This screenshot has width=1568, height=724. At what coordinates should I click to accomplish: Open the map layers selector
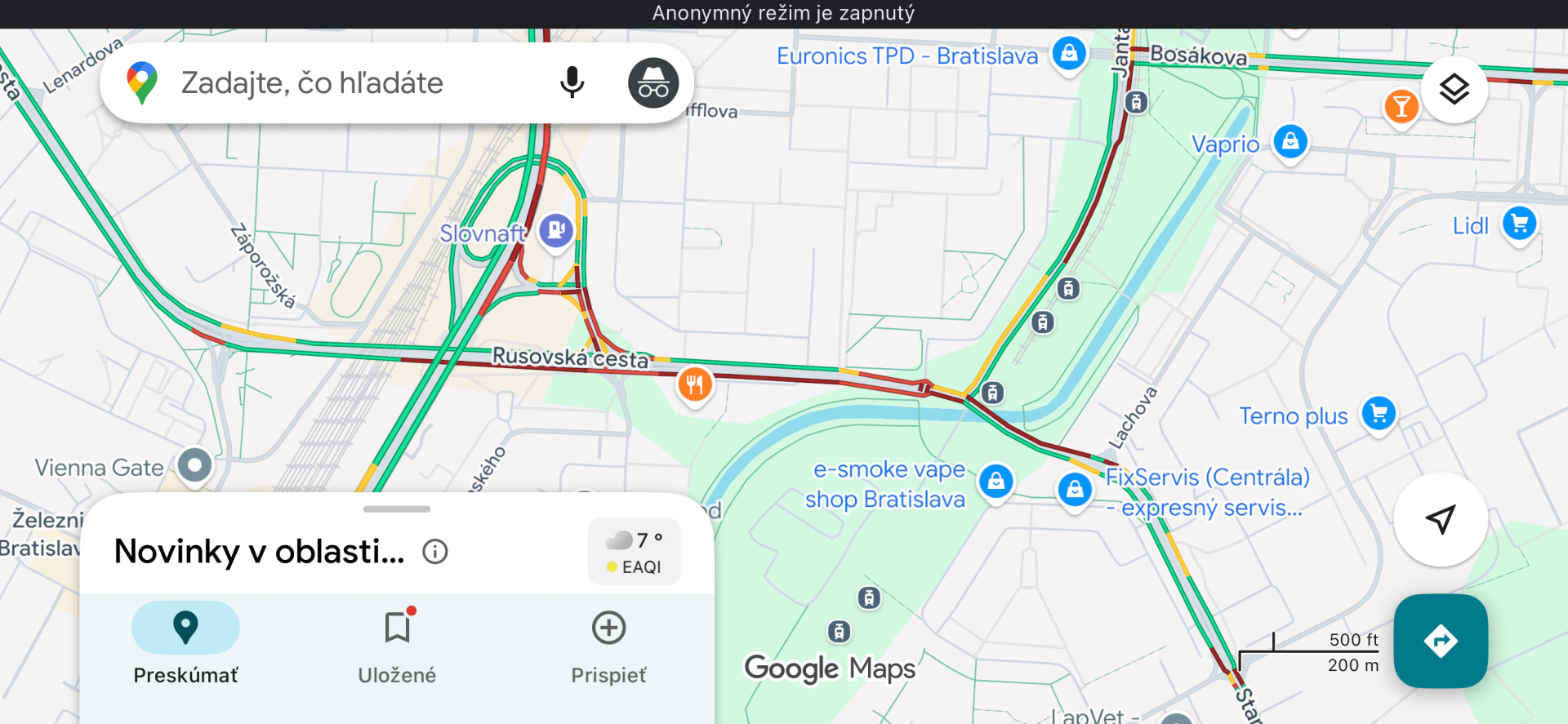[x=1454, y=89]
